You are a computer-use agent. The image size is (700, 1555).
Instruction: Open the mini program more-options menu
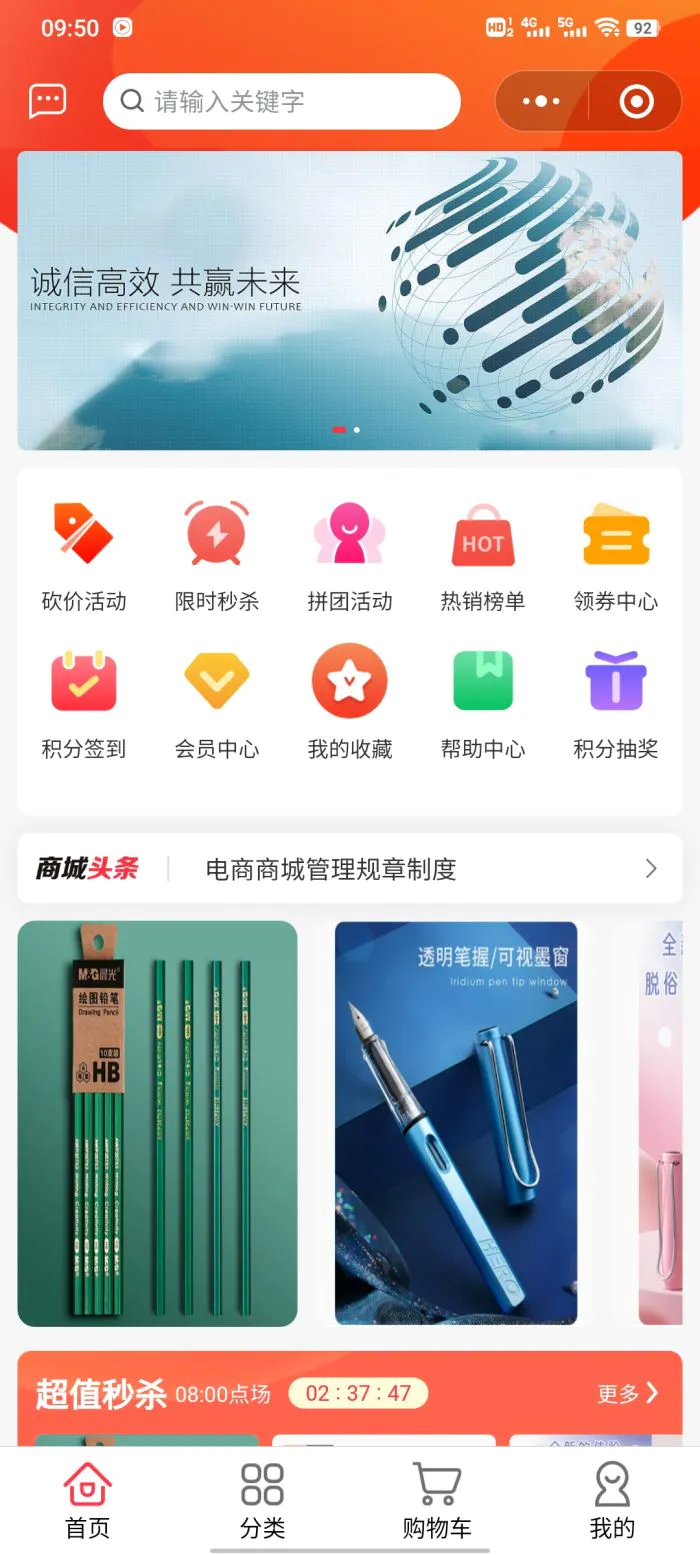[x=541, y=101]
